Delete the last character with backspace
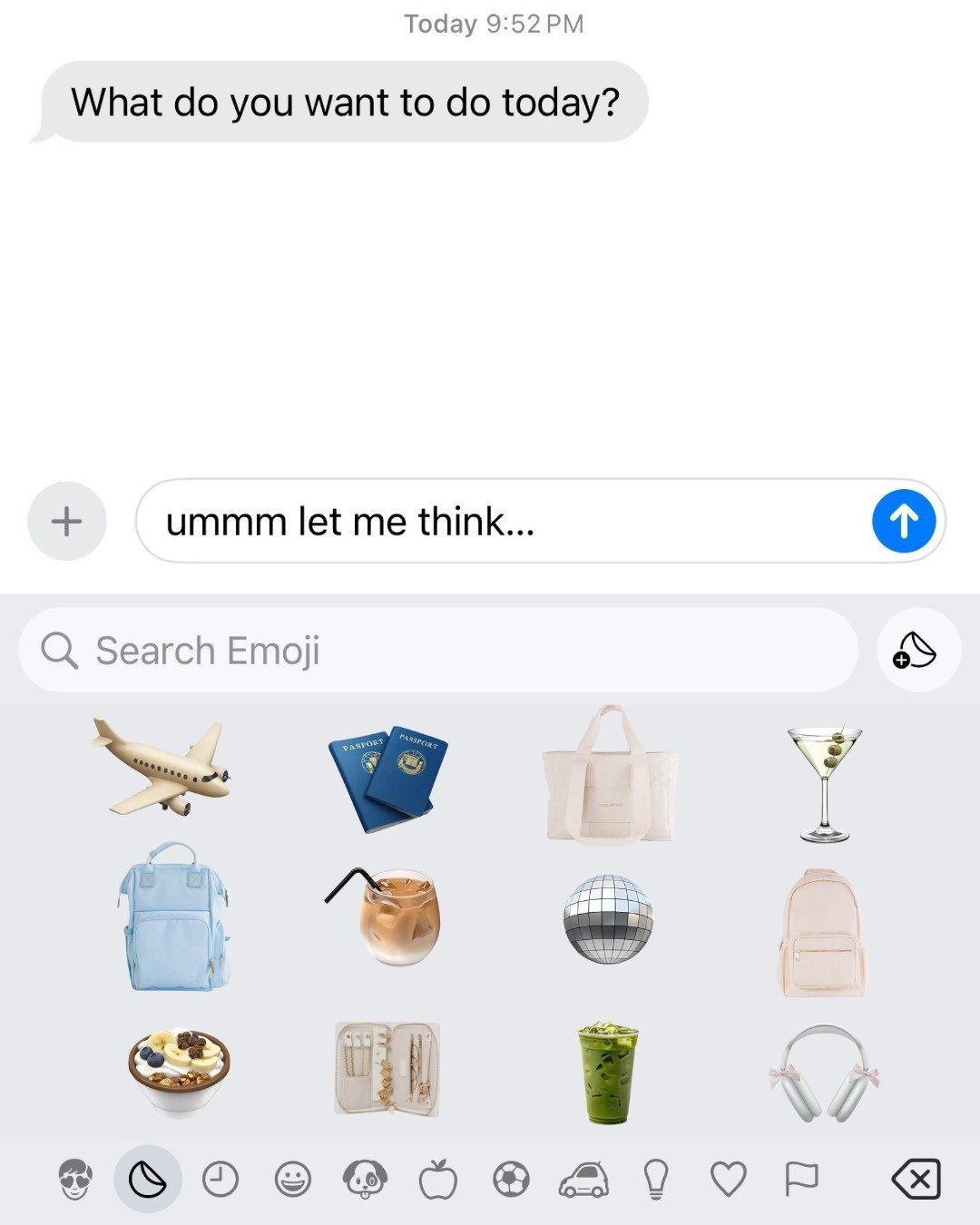 click(x=916, y=1180)
